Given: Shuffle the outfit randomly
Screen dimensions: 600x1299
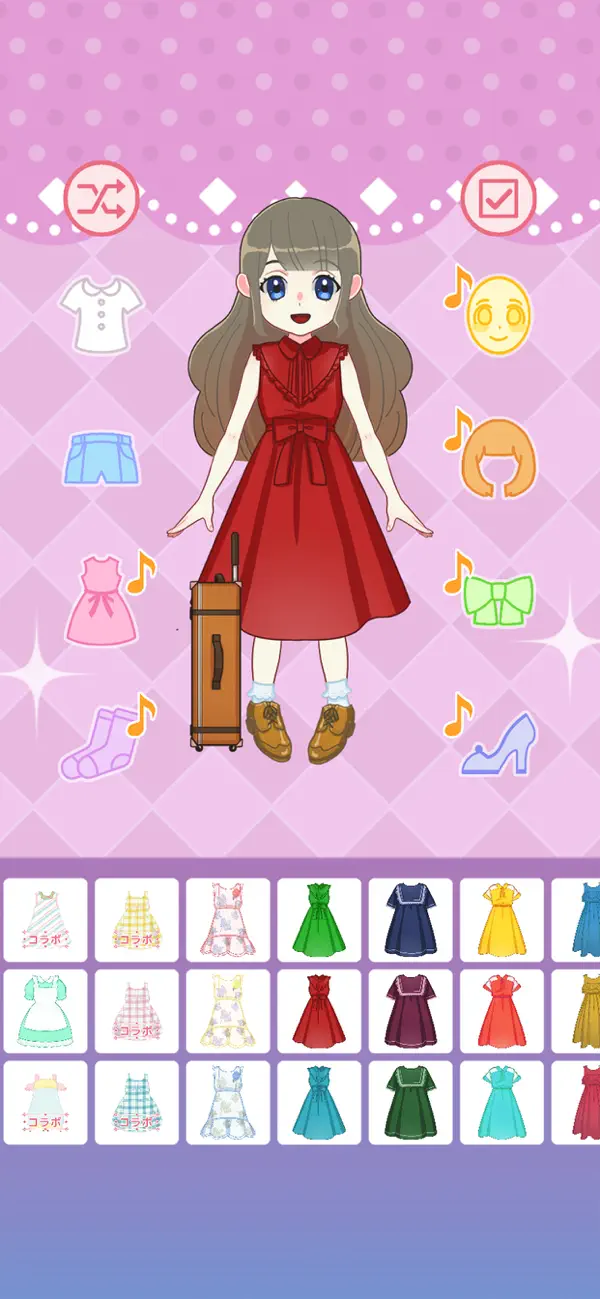Looking at the screenshot, I should pos(101,200).
